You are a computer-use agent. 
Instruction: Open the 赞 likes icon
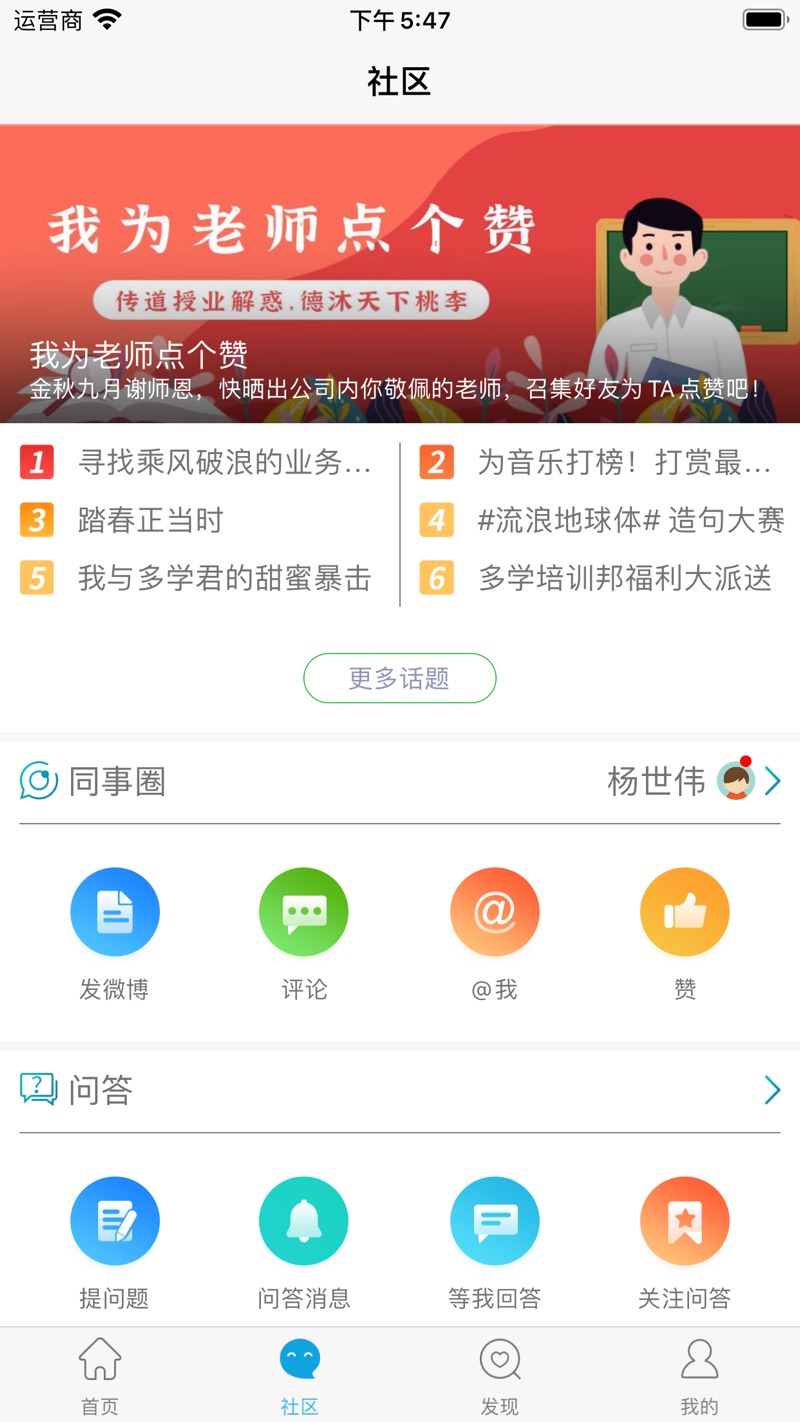coord(684,911)
